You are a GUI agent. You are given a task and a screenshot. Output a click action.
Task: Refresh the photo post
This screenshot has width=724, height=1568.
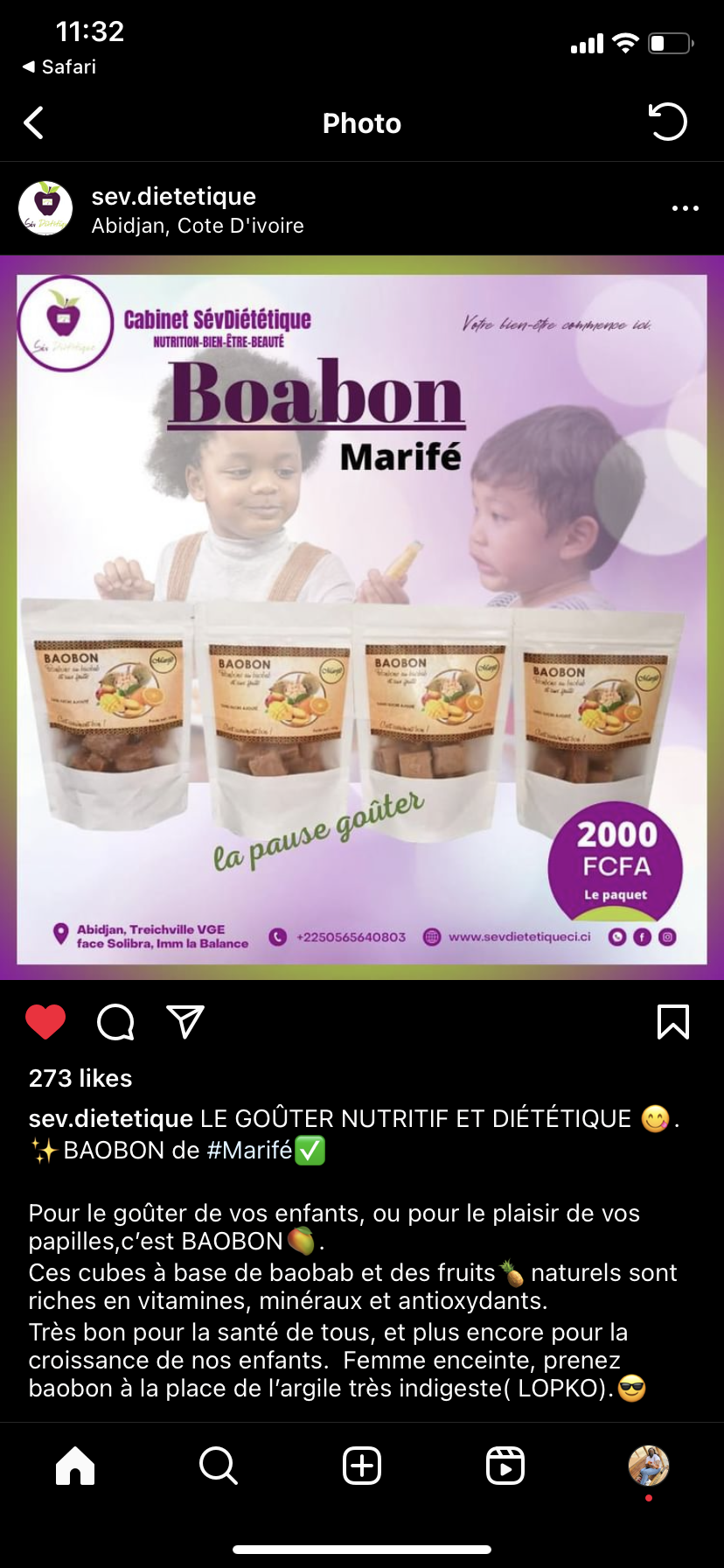click(x=668, y=122)
